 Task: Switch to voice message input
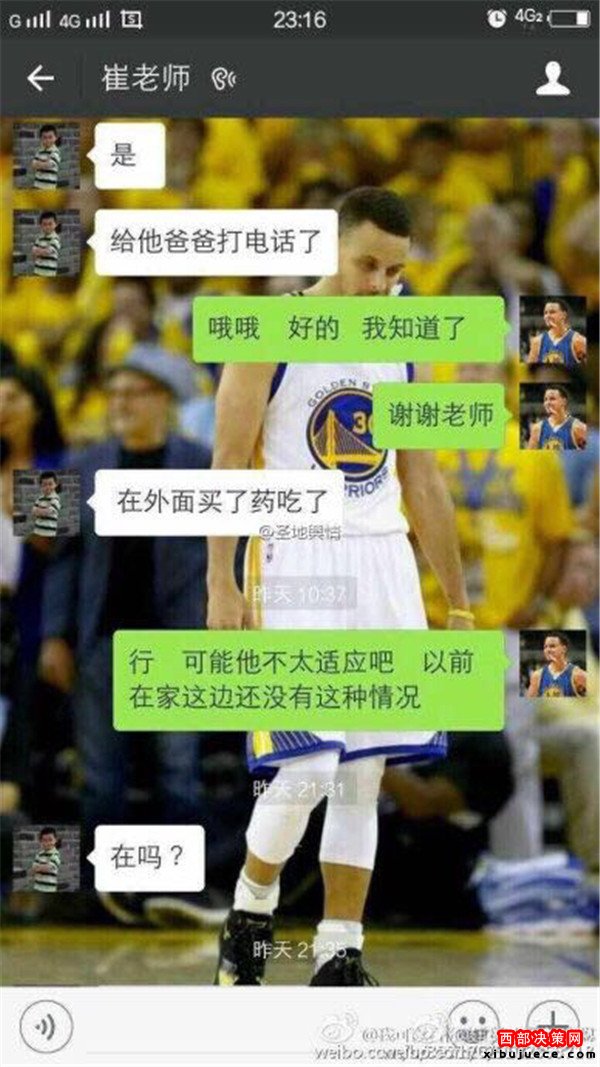[x=46, y=1026]
